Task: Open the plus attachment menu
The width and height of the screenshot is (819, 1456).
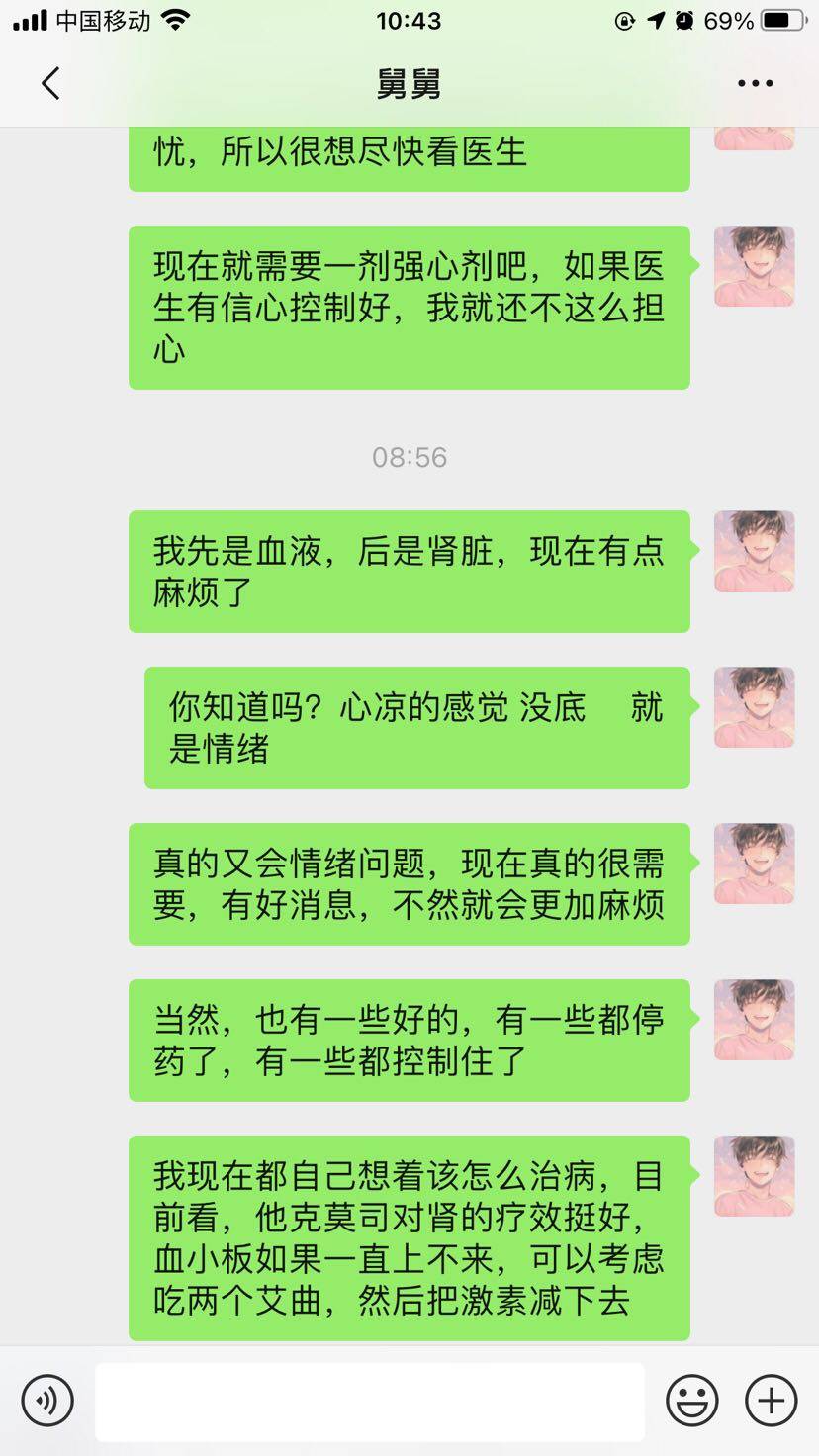Action: 771,1401
